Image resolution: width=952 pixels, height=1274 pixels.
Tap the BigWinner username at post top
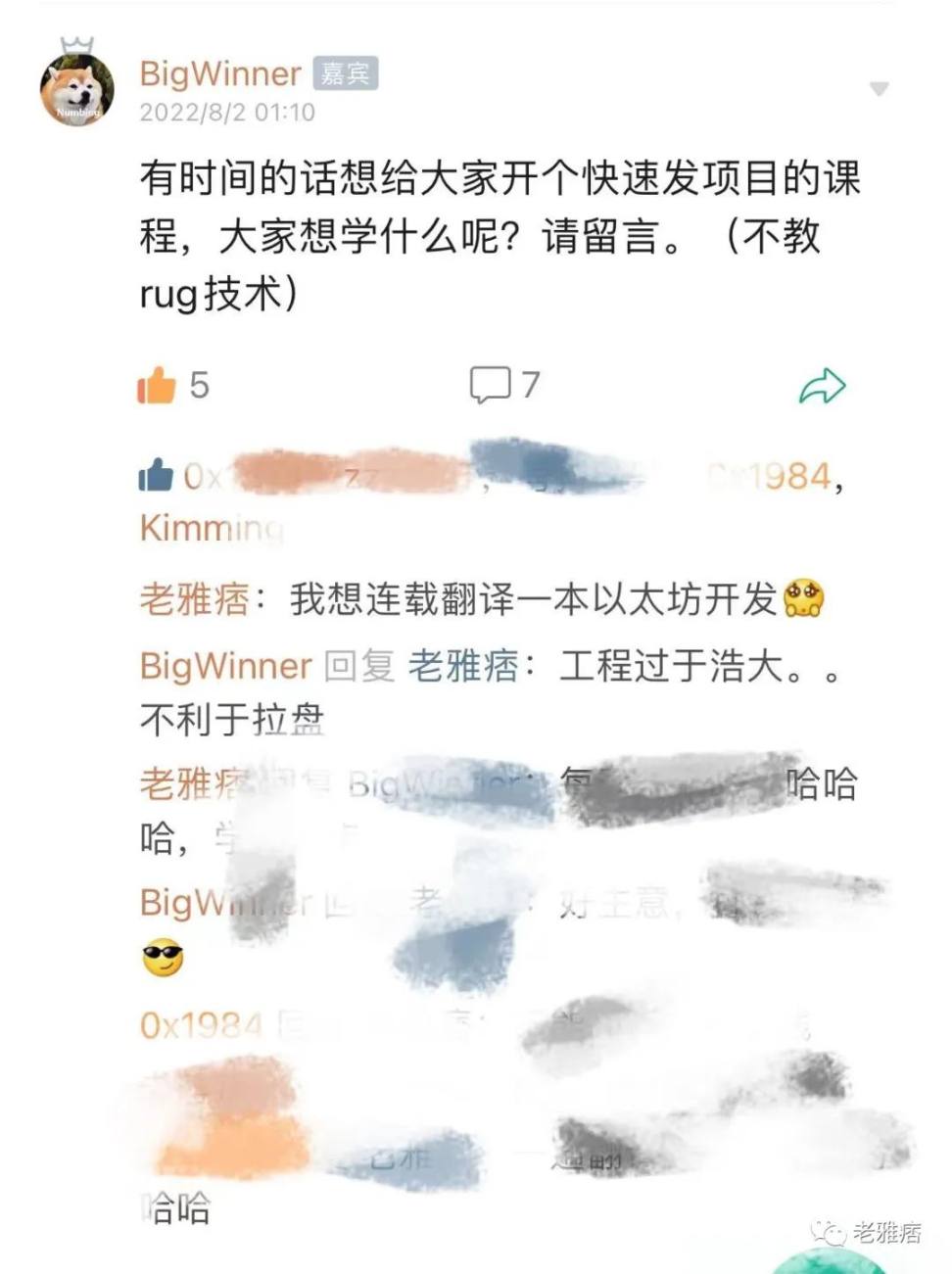coord(220,73)
